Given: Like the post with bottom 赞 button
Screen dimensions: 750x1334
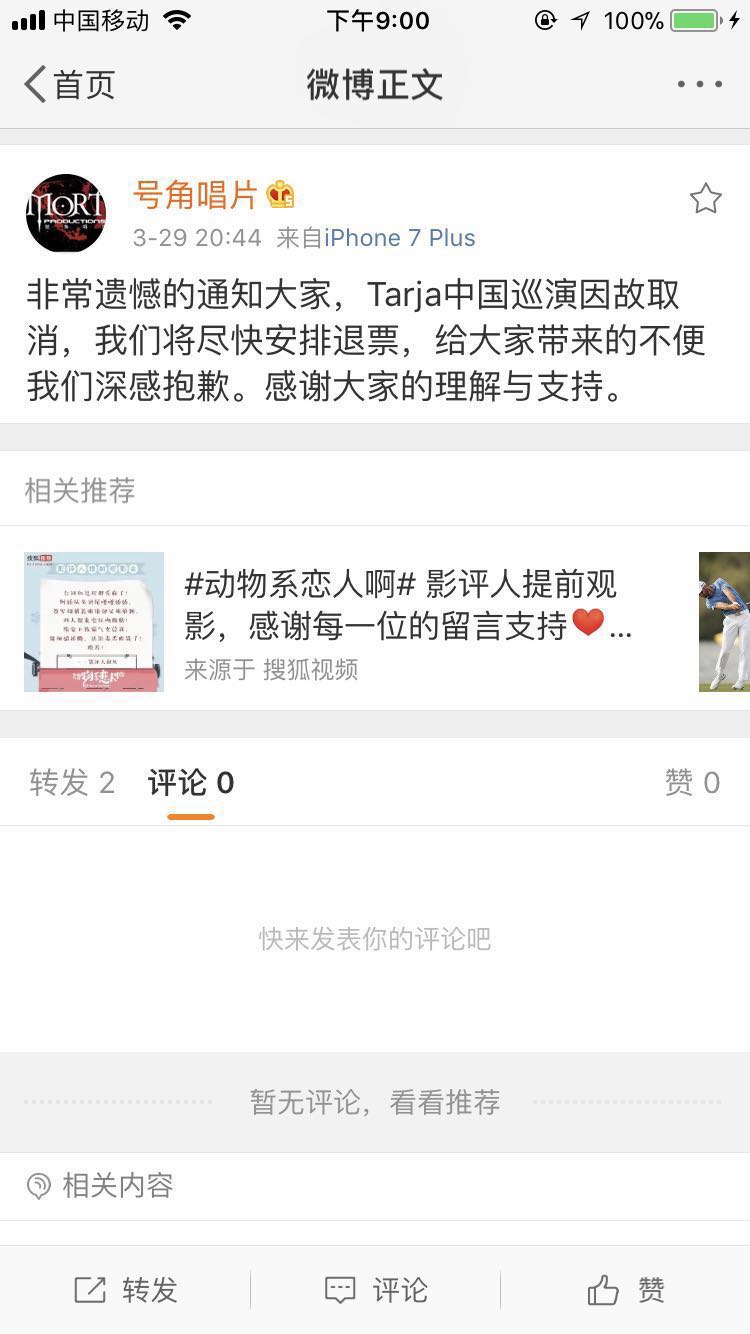Looking at the screenshot, I should (626, 1290).
